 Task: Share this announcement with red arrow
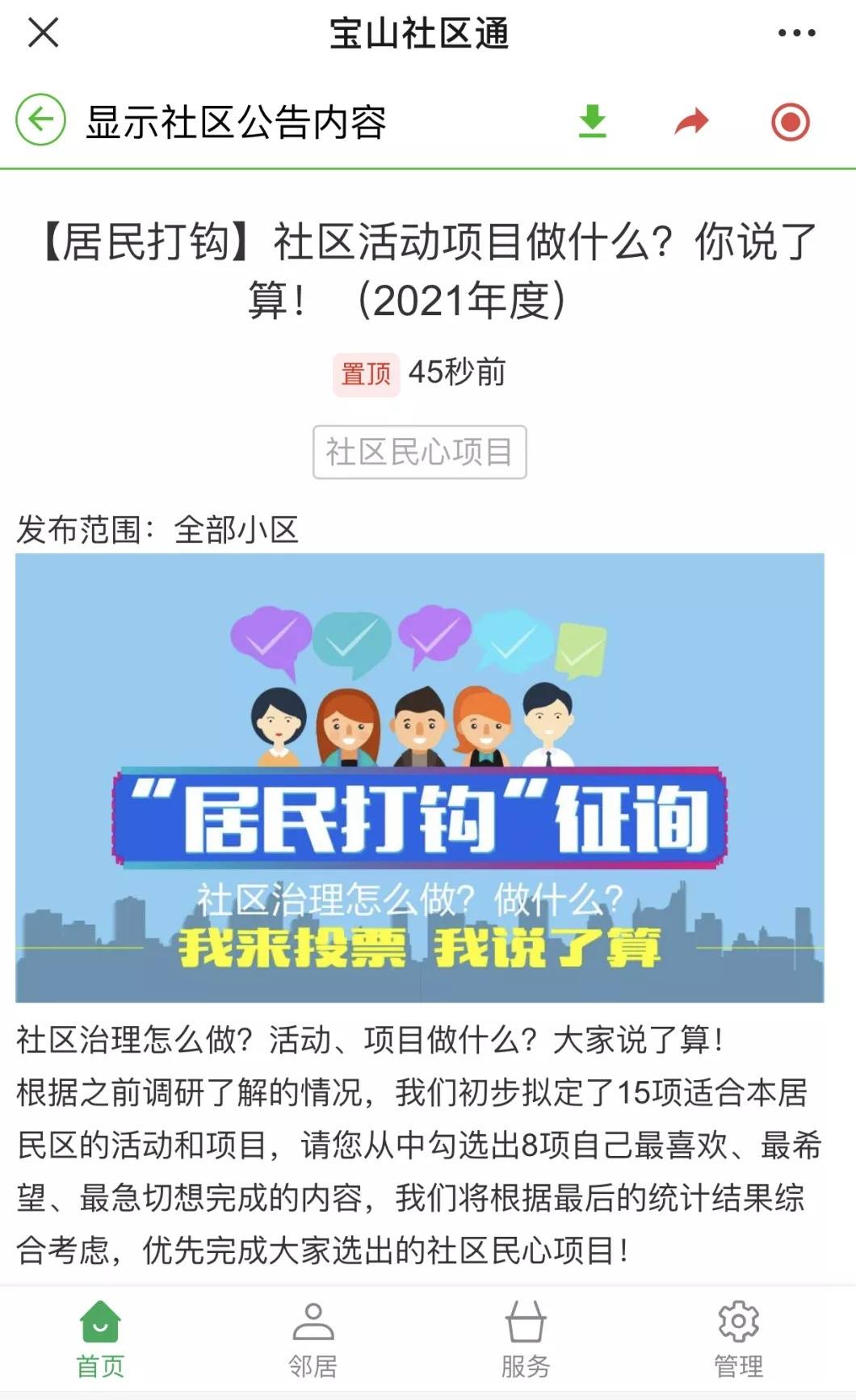(691, 122)
